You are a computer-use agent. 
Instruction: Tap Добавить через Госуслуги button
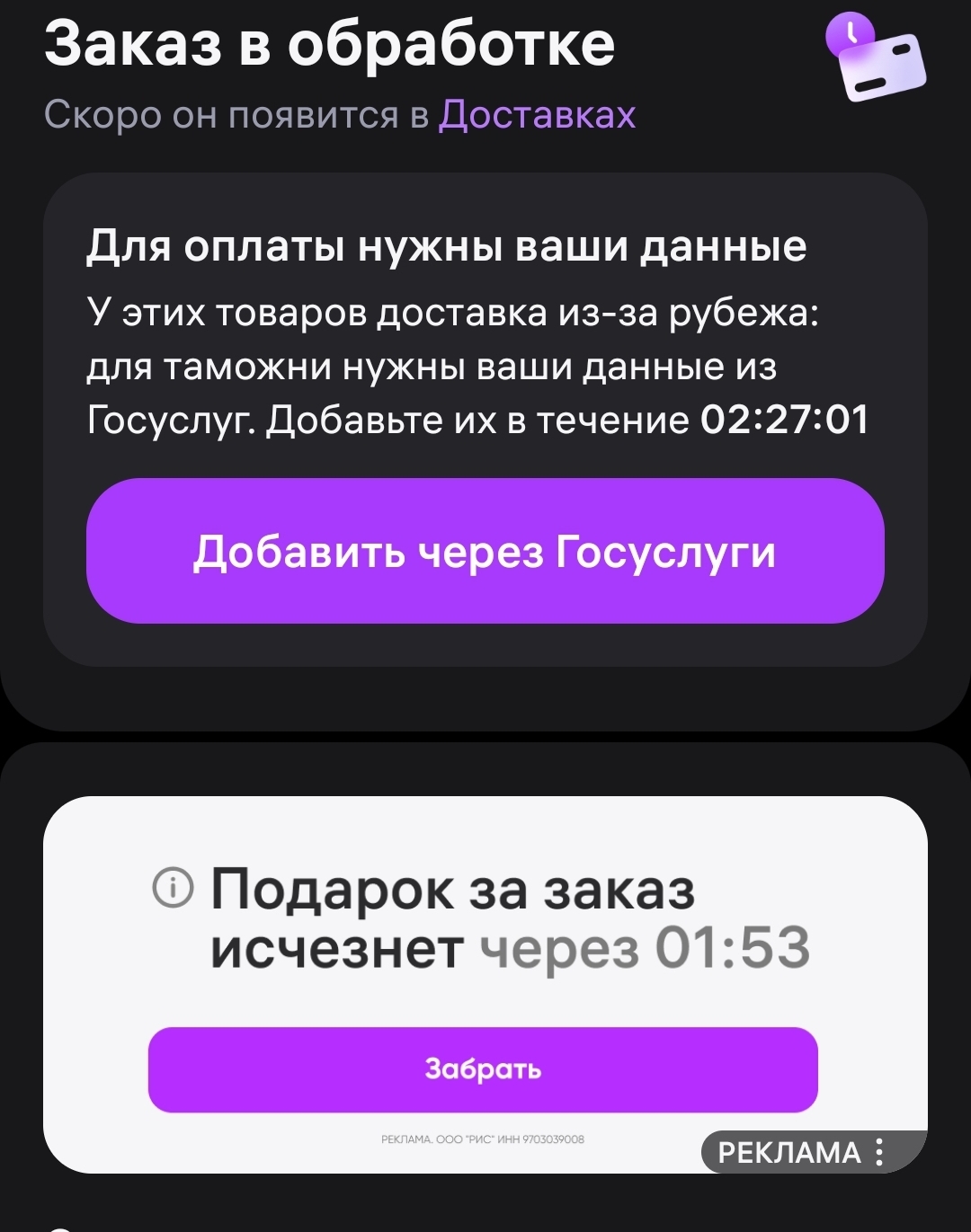tap(485, 551)
